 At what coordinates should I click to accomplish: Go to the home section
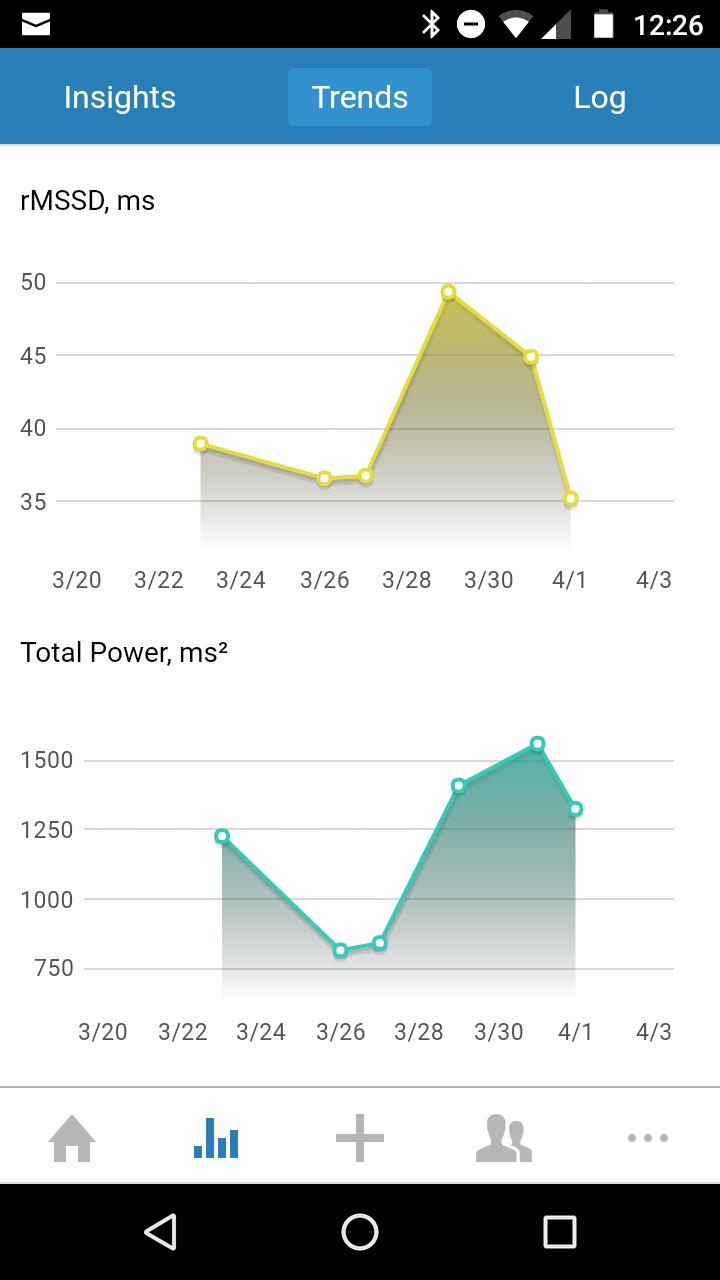coord(72,1138)
